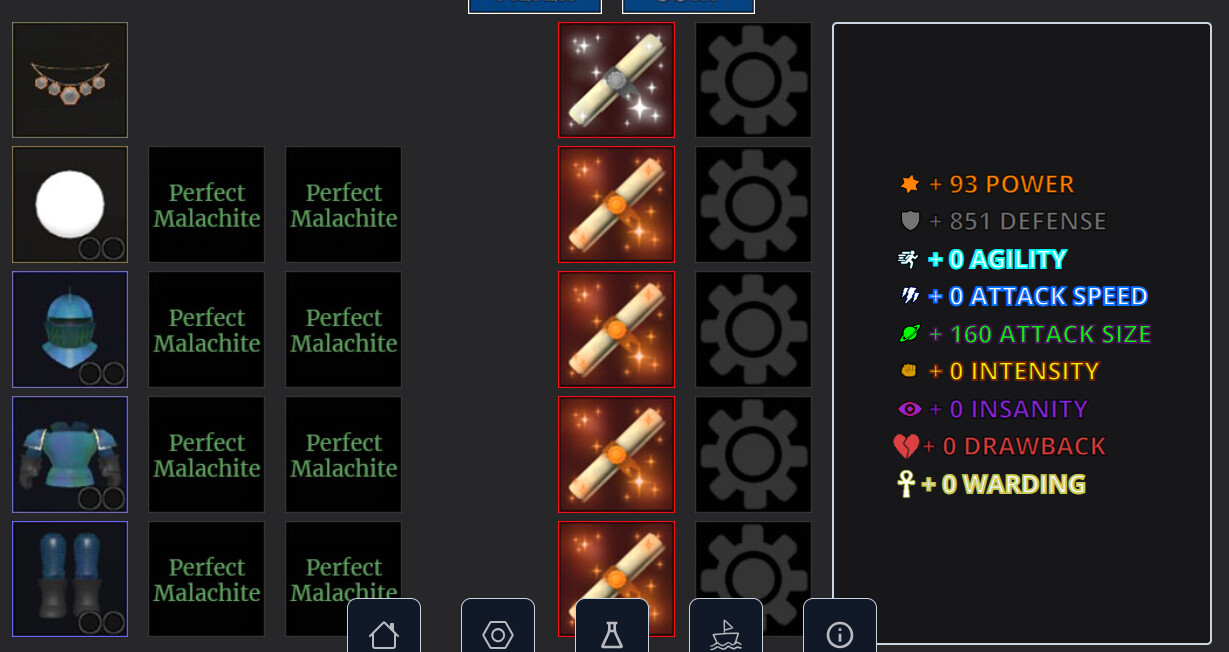Open the white orb accessory slot
This screenshot has height=652, width=1229.
point(70,204)
